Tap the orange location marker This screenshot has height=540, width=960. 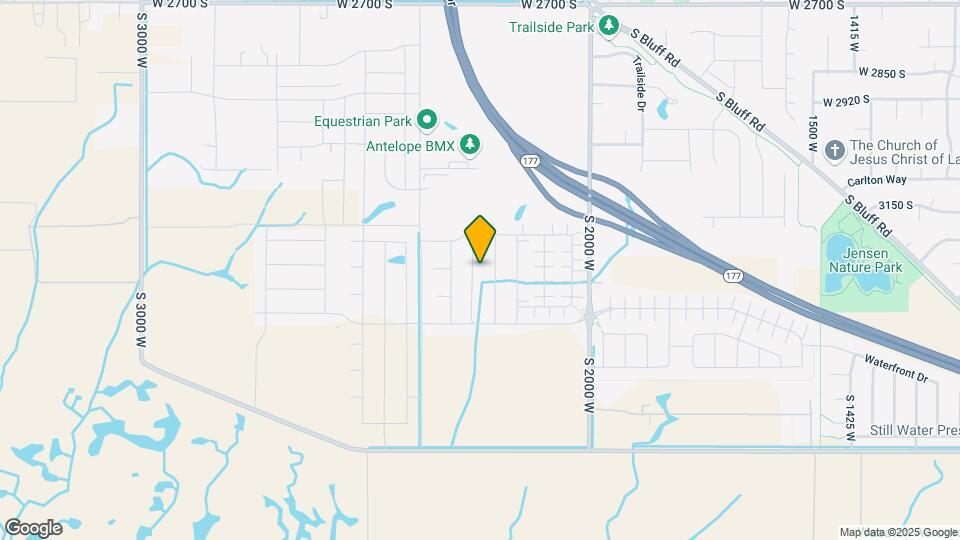point(480,238)
